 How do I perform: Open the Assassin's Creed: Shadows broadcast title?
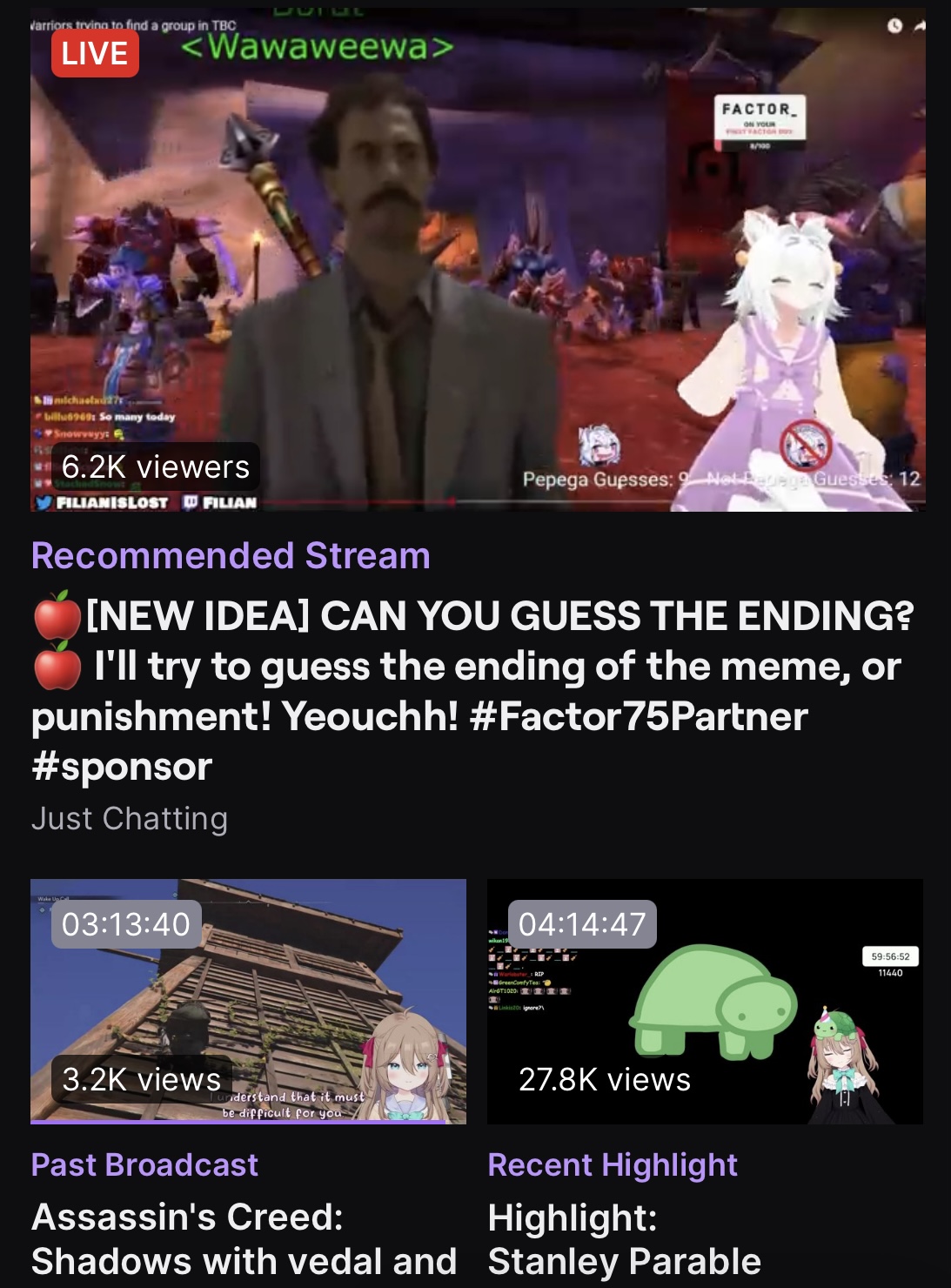244,1239
